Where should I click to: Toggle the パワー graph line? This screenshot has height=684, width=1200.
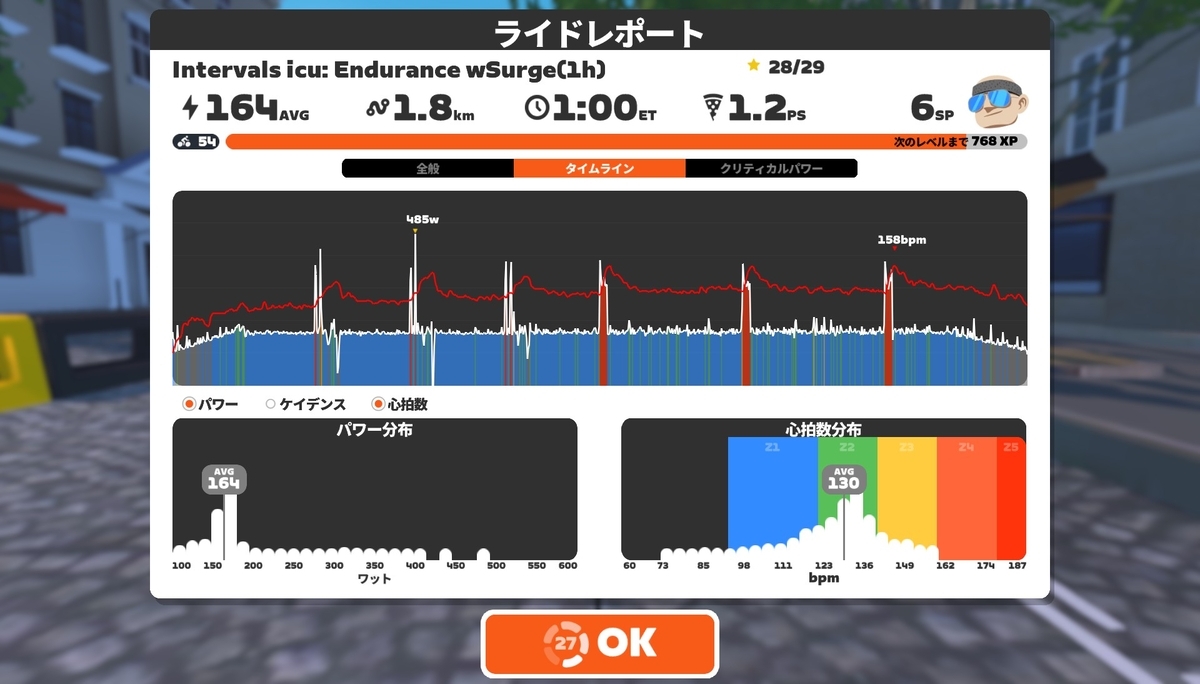coord(210,404)
